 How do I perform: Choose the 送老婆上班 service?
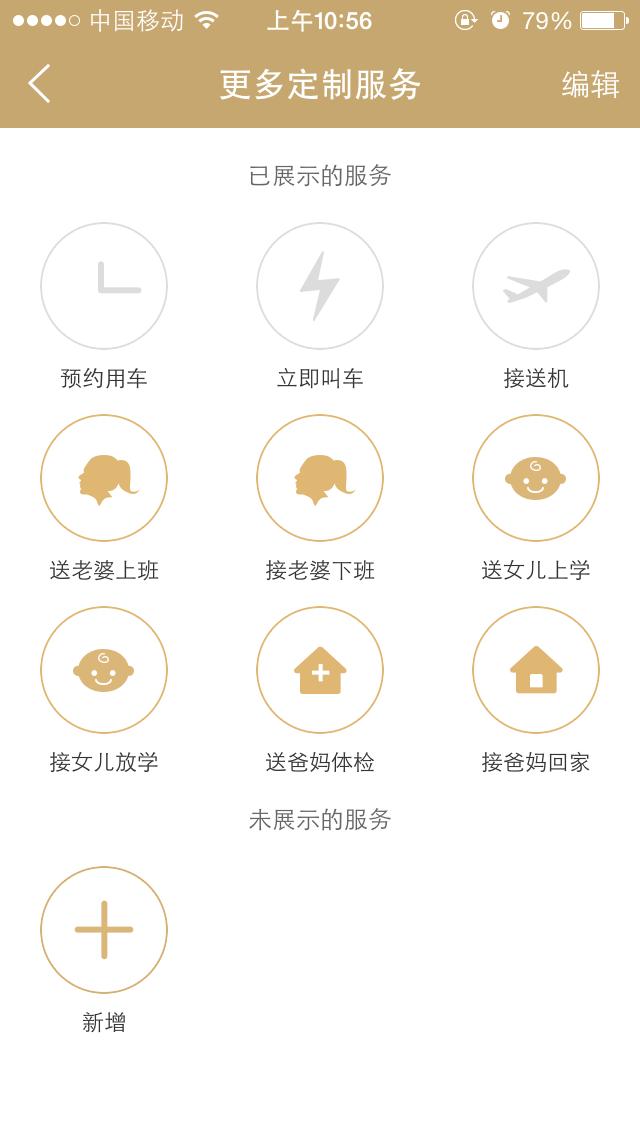[104, 478]
